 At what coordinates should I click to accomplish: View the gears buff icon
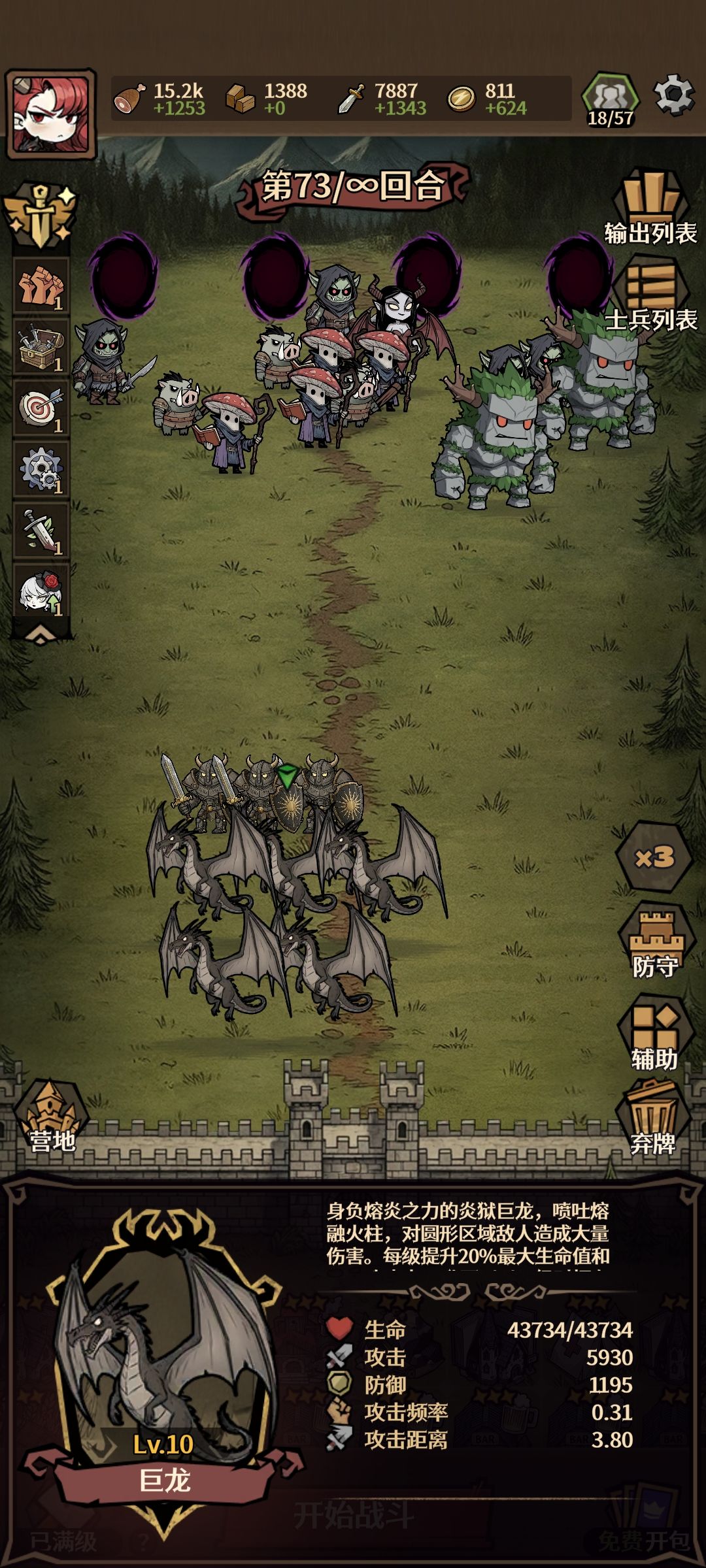click(x=41, y=470)
